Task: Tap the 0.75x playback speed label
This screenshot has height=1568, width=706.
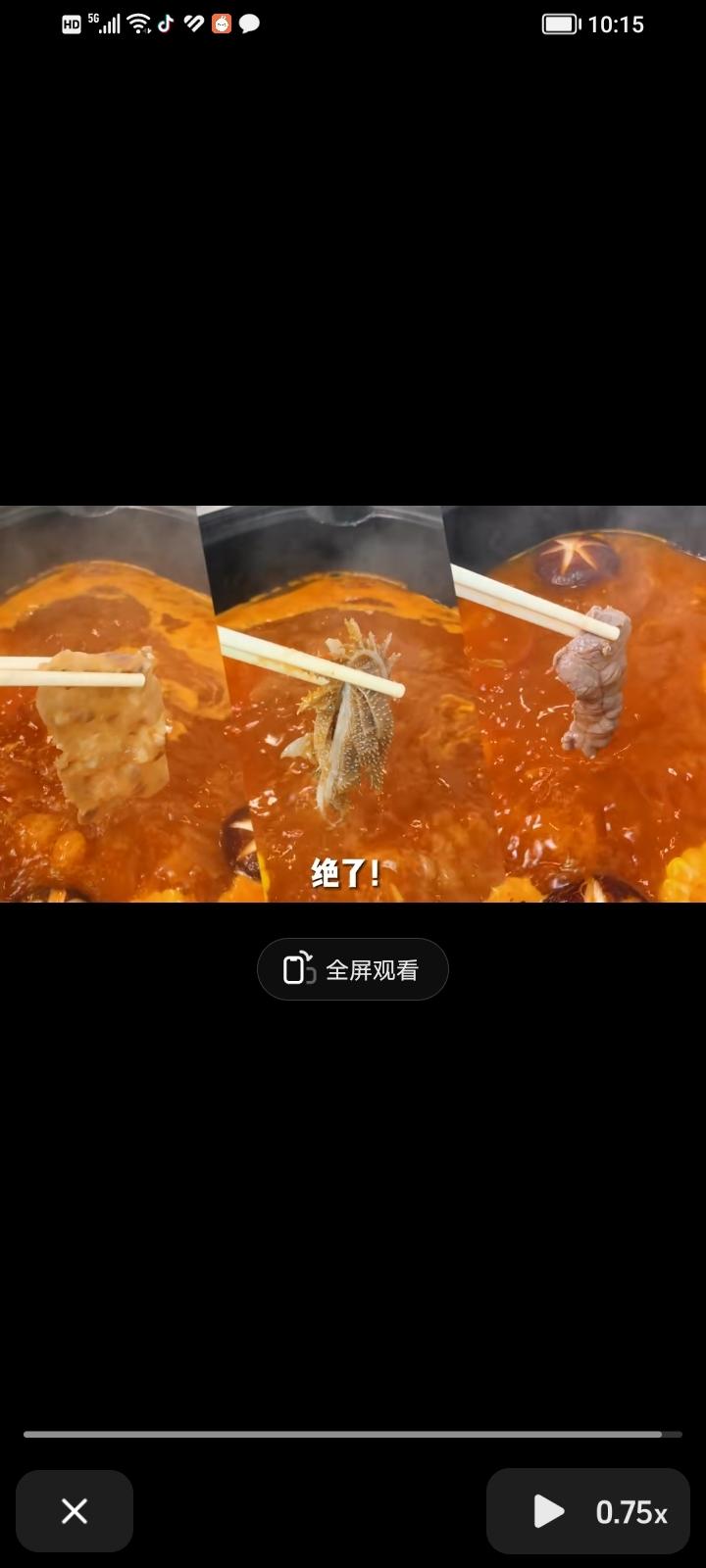Action: tap(631, 1511)
